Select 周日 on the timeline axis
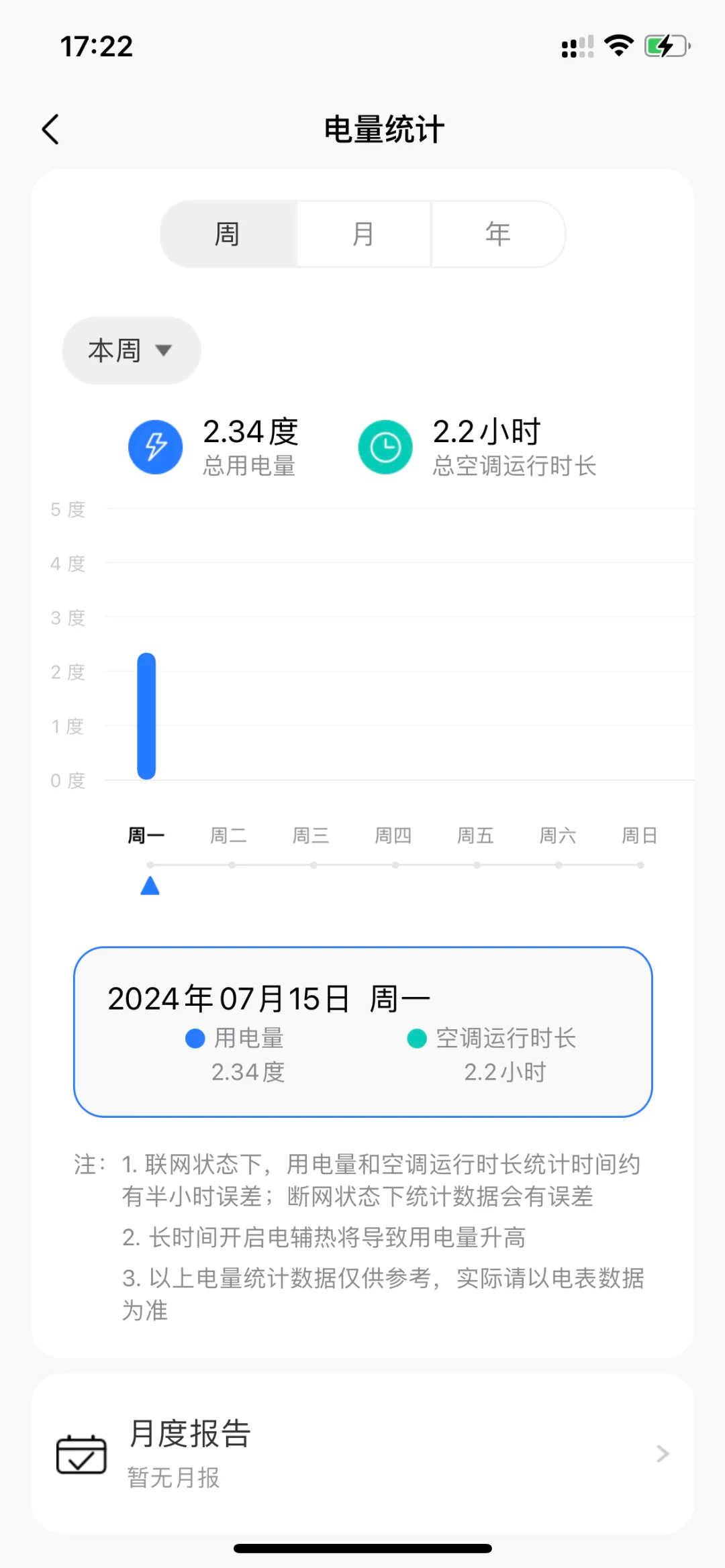Screen dimensions: 725x1568 (x=638, y=835)
